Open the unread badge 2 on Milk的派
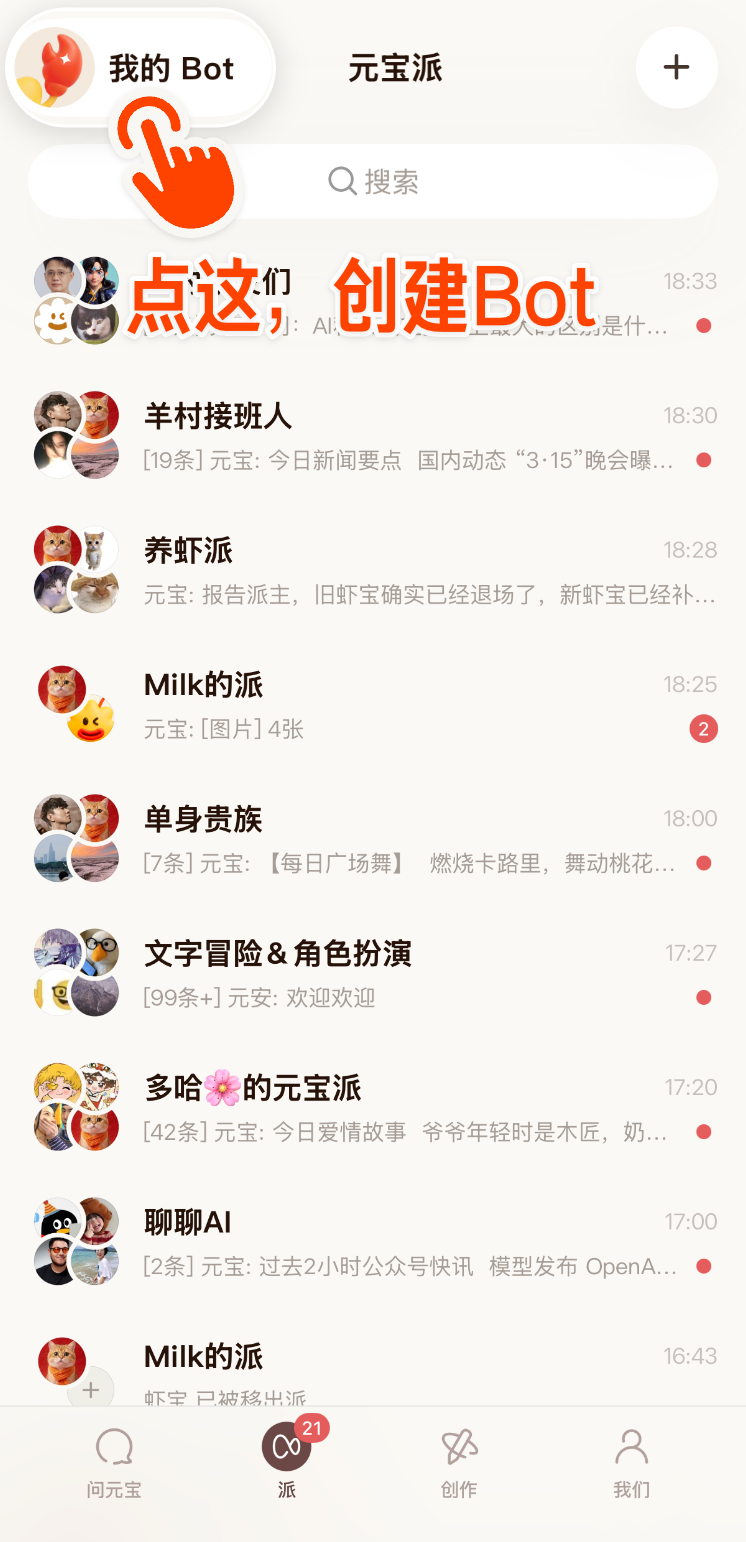The image size is (746, 1542). point(705,729)
